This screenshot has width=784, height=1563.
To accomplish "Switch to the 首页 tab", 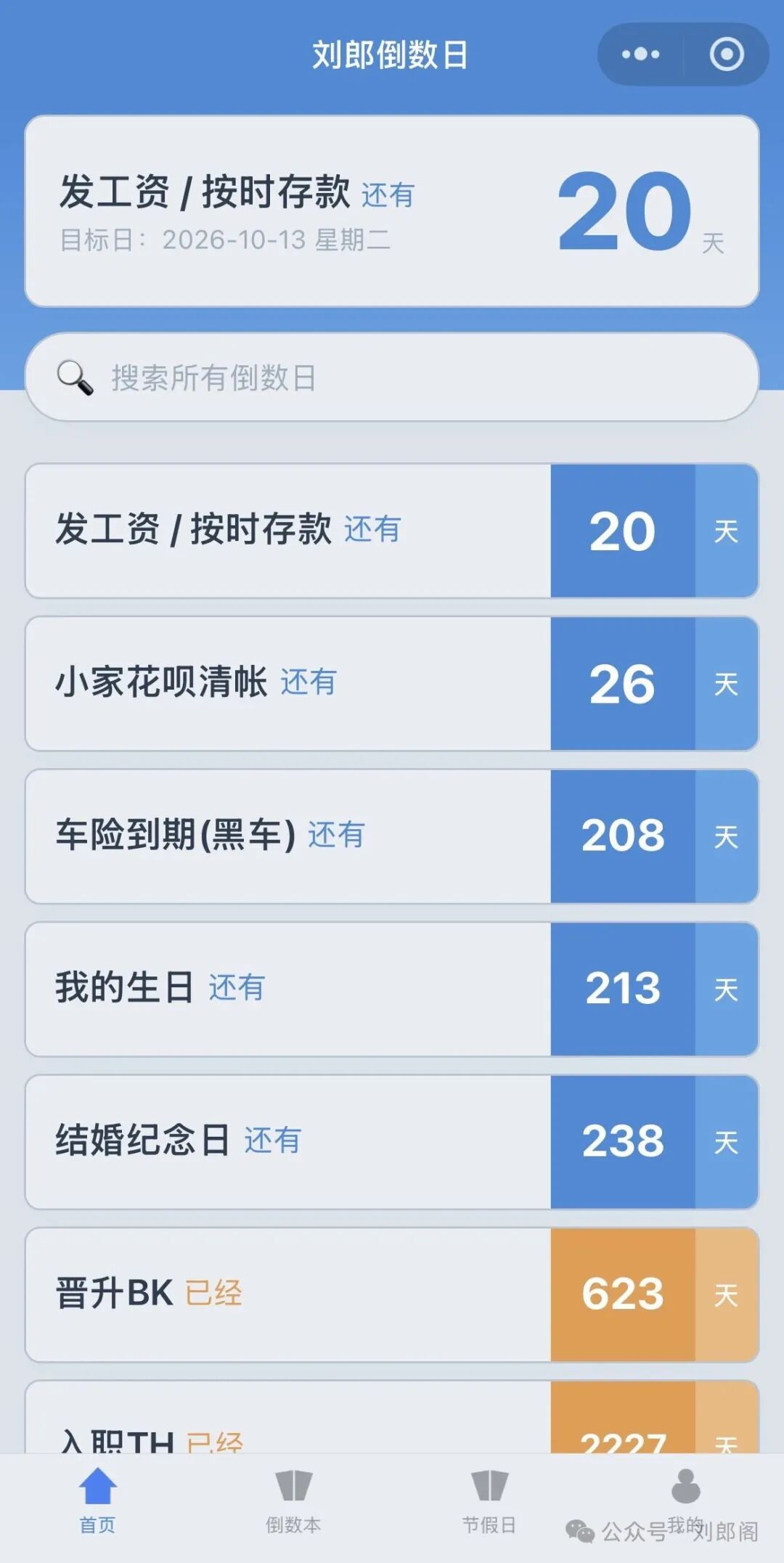I will [x=97, y=1501].
